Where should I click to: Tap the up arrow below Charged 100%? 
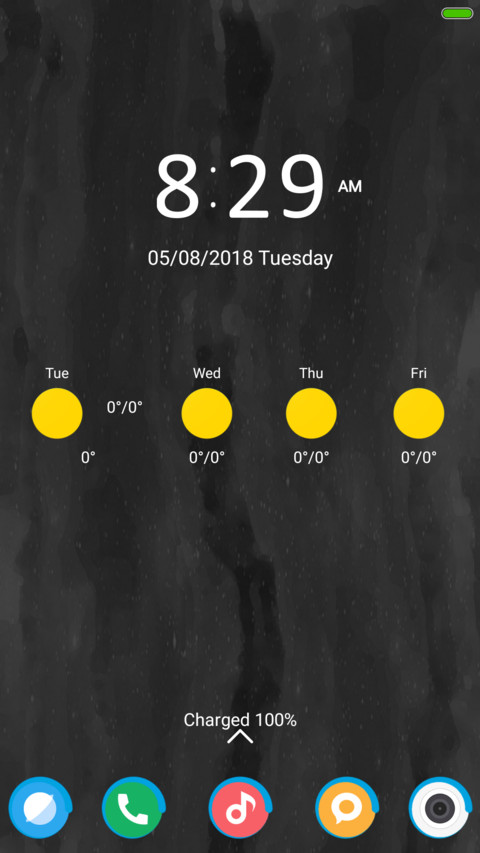pos(240,737)
